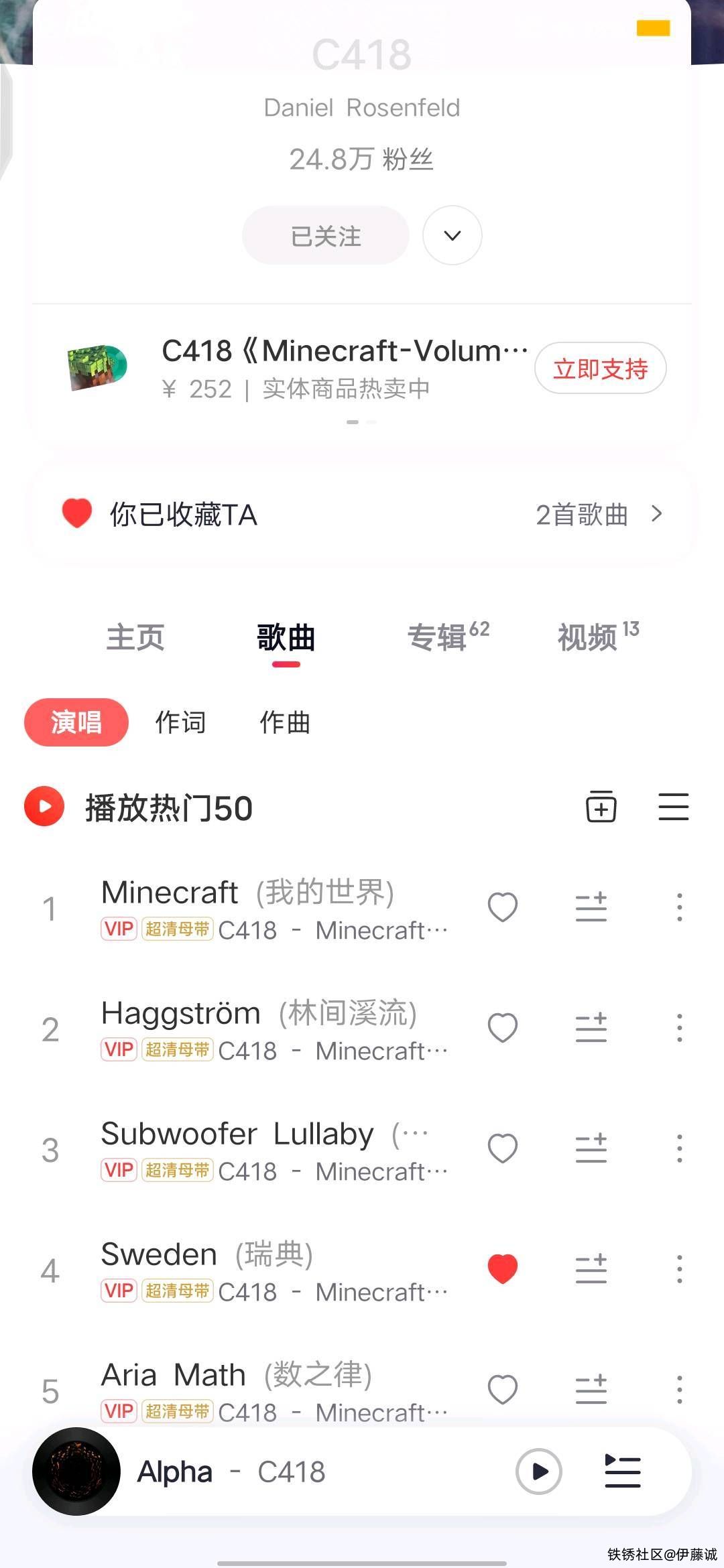Expand the dropdown arrow beside 已关注

tap(452, 236)
